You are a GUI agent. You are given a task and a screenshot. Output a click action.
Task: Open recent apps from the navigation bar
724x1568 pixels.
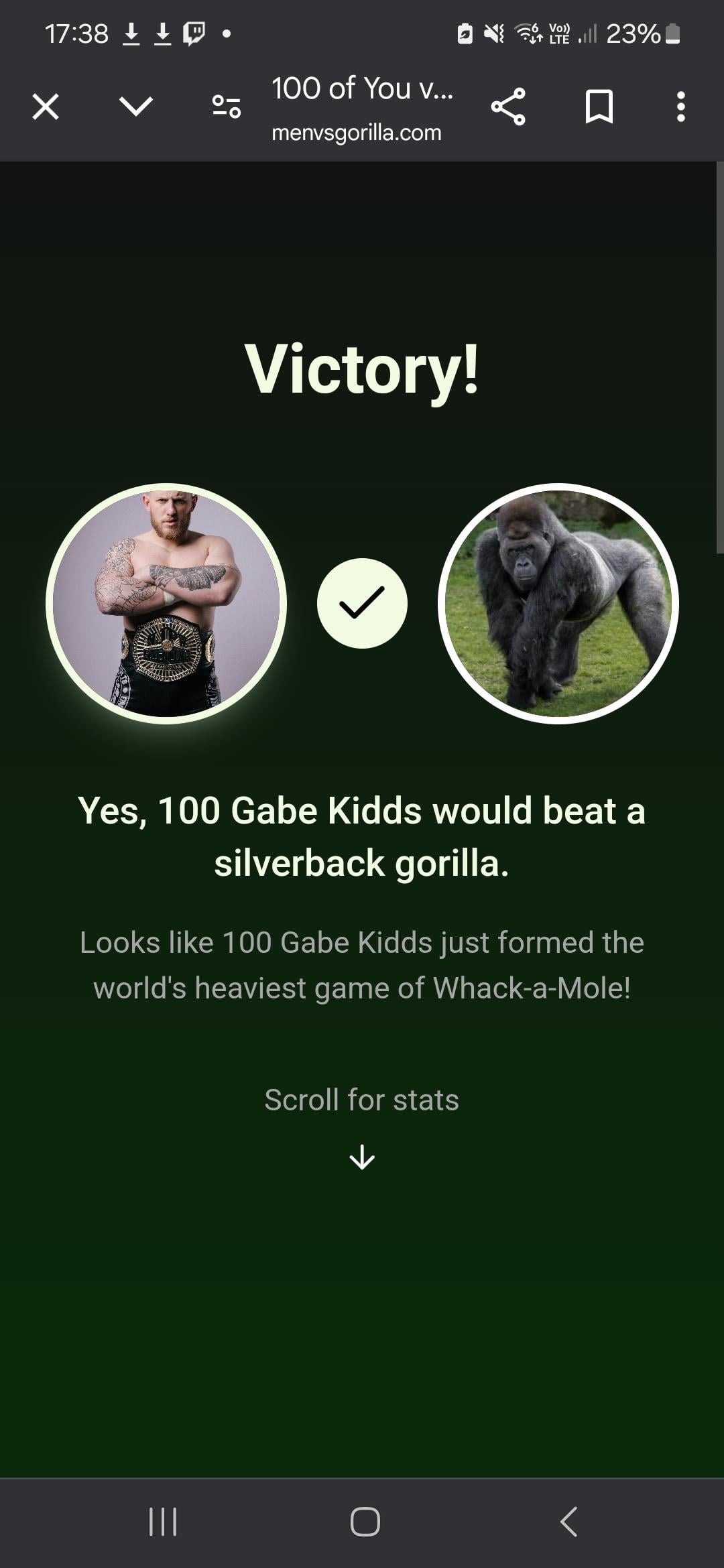[x=162, y=1521]
